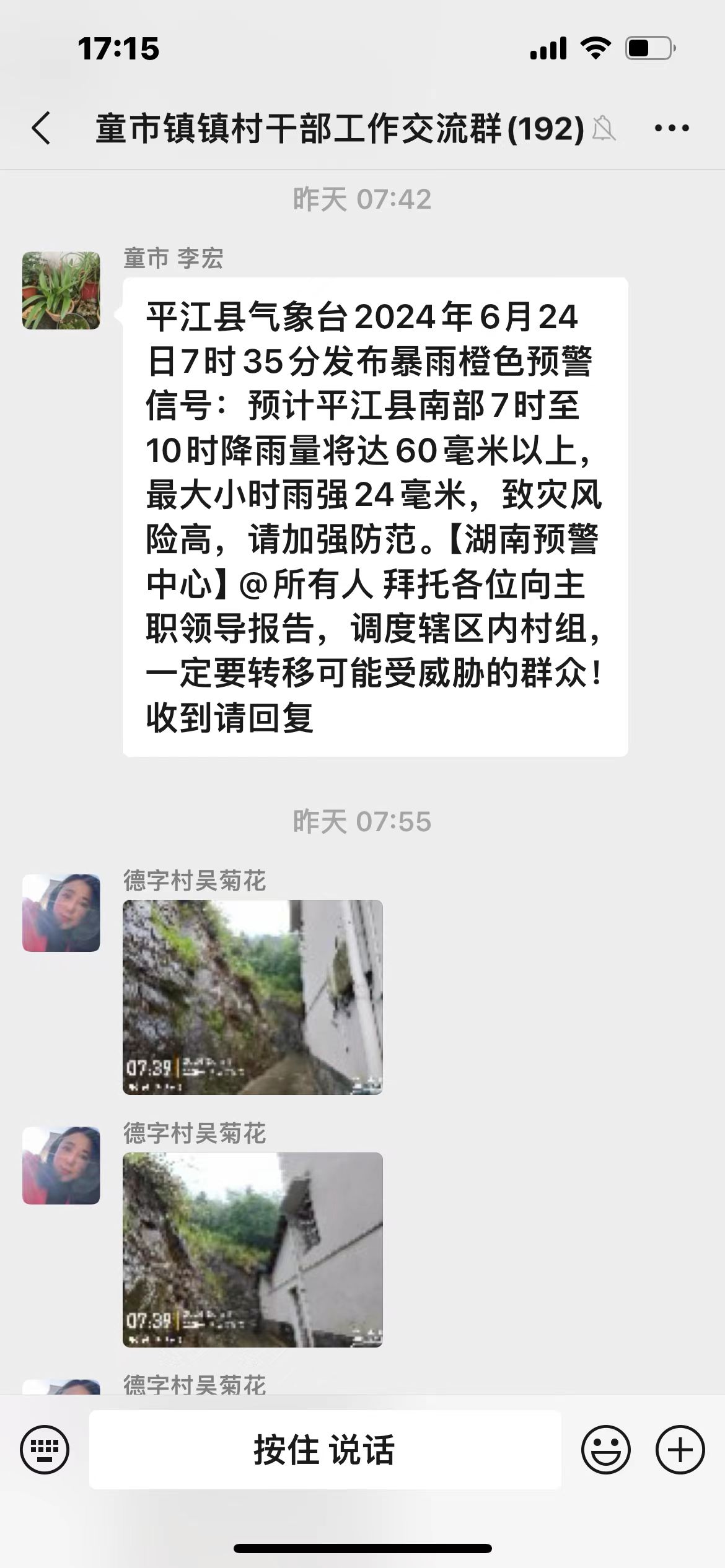Switch to keyboard text input
Image resolution: width=725 pixels, height=1568 pixels.
click(45, 1450)
